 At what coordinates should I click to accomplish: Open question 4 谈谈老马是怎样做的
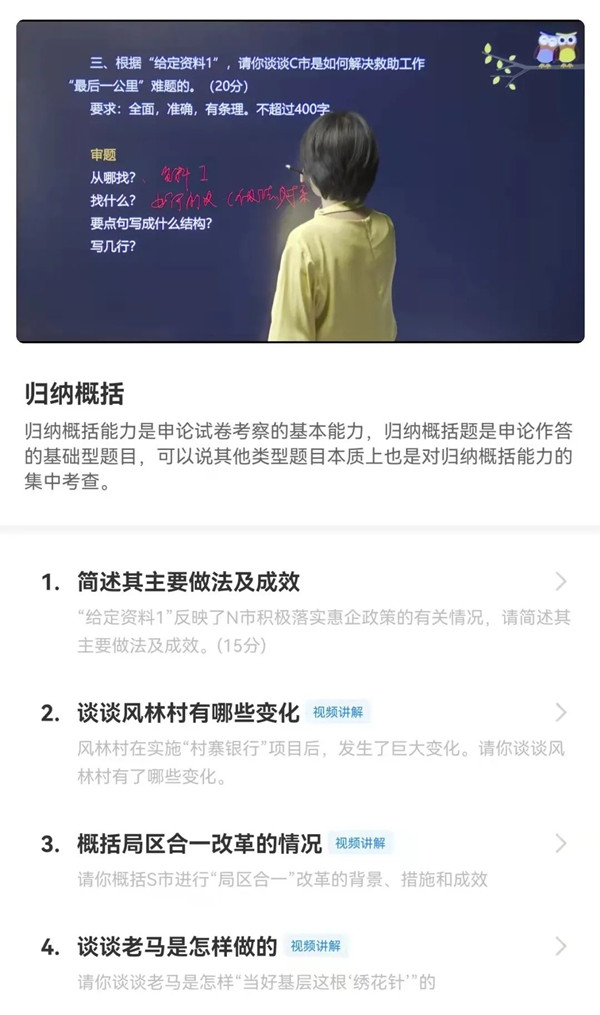(x=177, y=946)
